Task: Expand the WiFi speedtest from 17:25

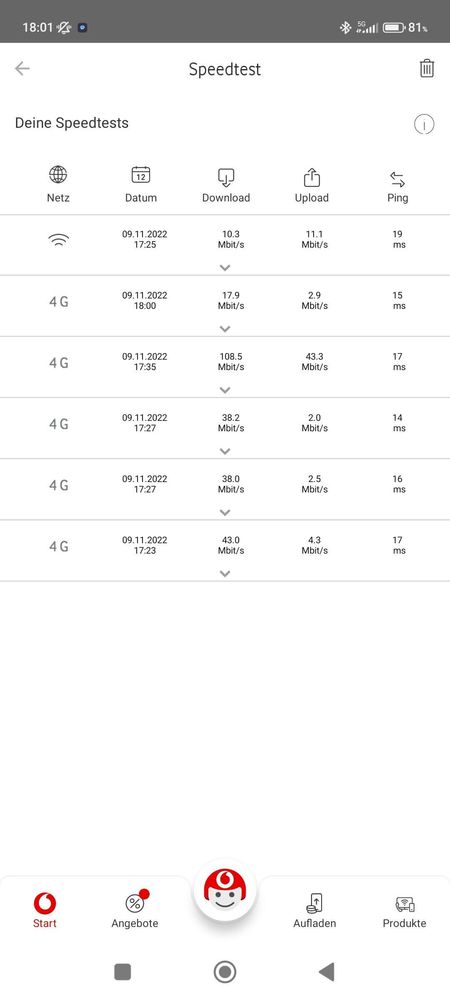Action: tap(224, 268)
